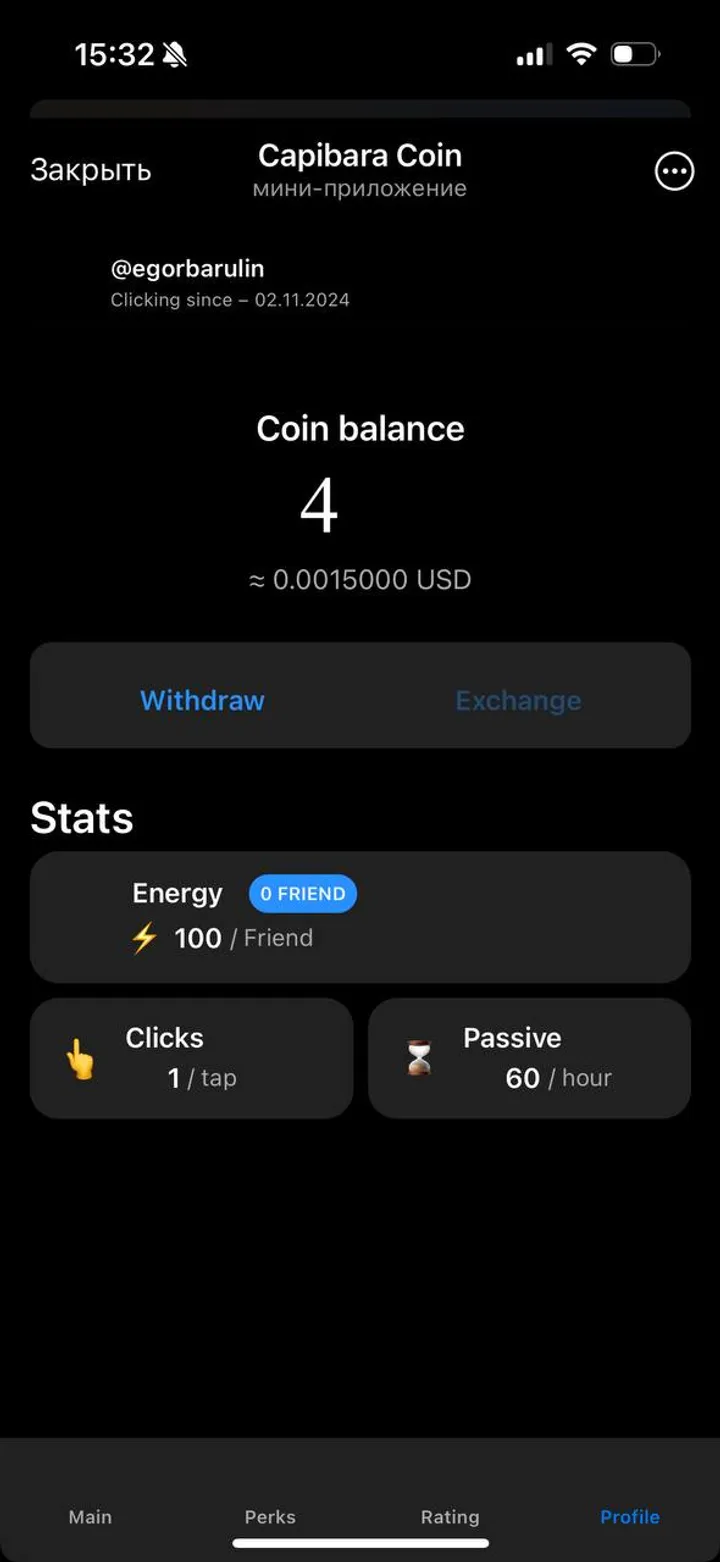Tap the Exchange button

tap(518, 700)
